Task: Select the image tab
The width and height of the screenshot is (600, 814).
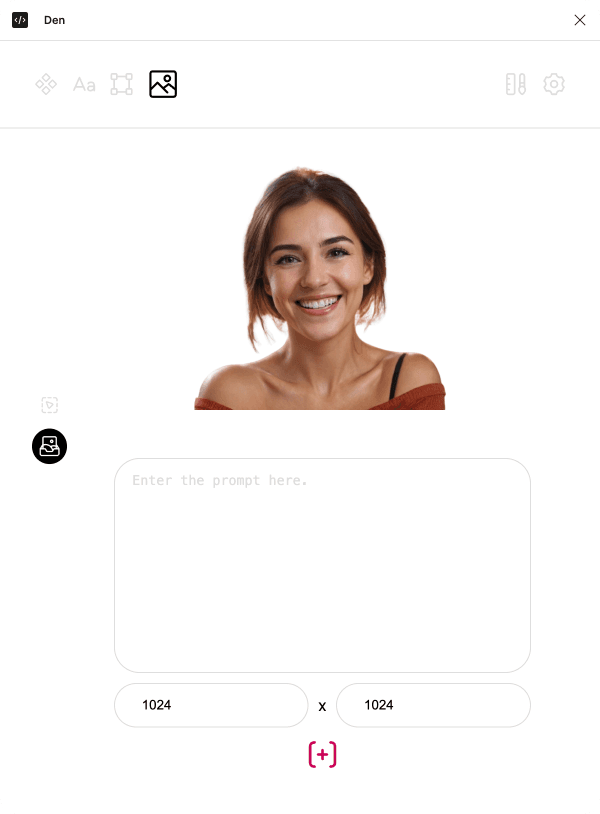Action: pyautogui.click(x=163, y=85)
